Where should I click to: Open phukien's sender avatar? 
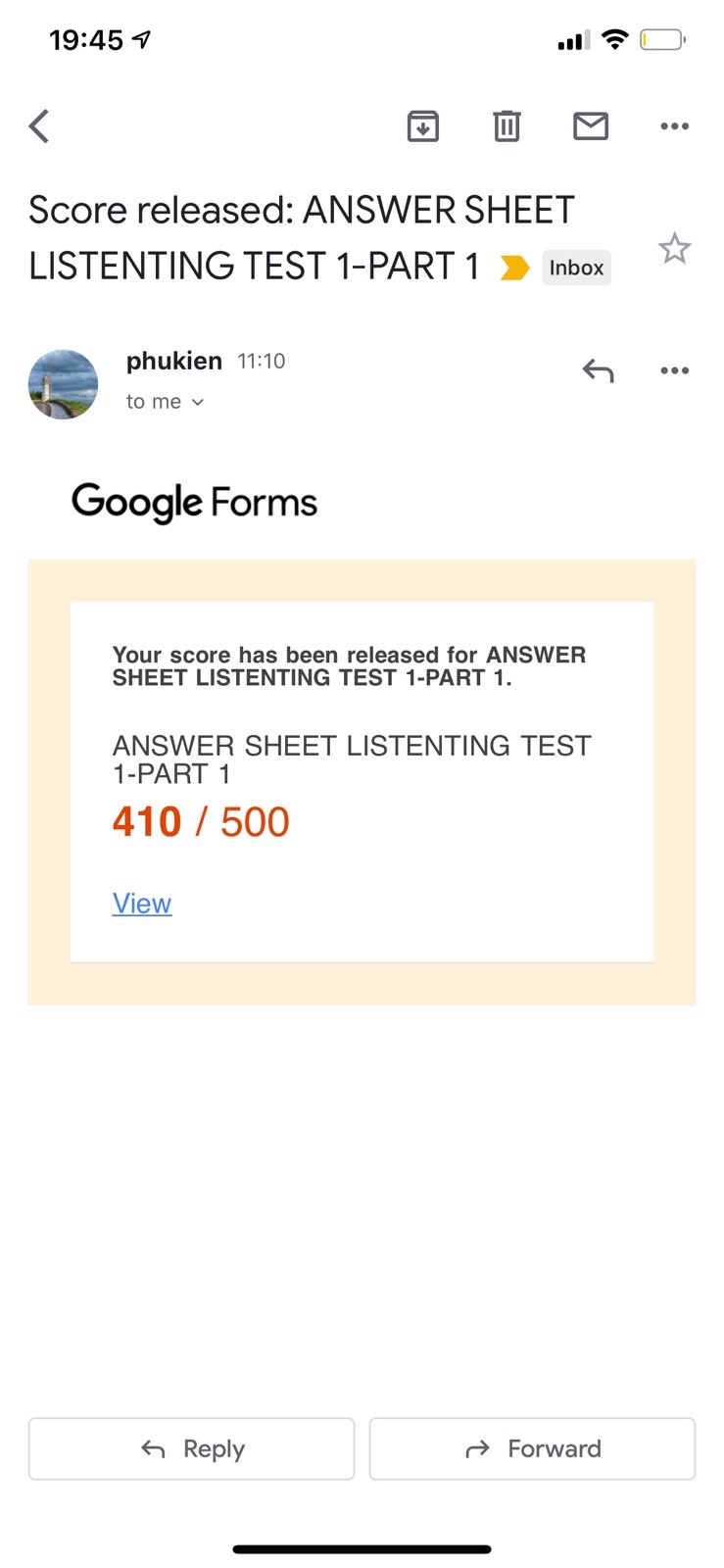coord(64,384)
